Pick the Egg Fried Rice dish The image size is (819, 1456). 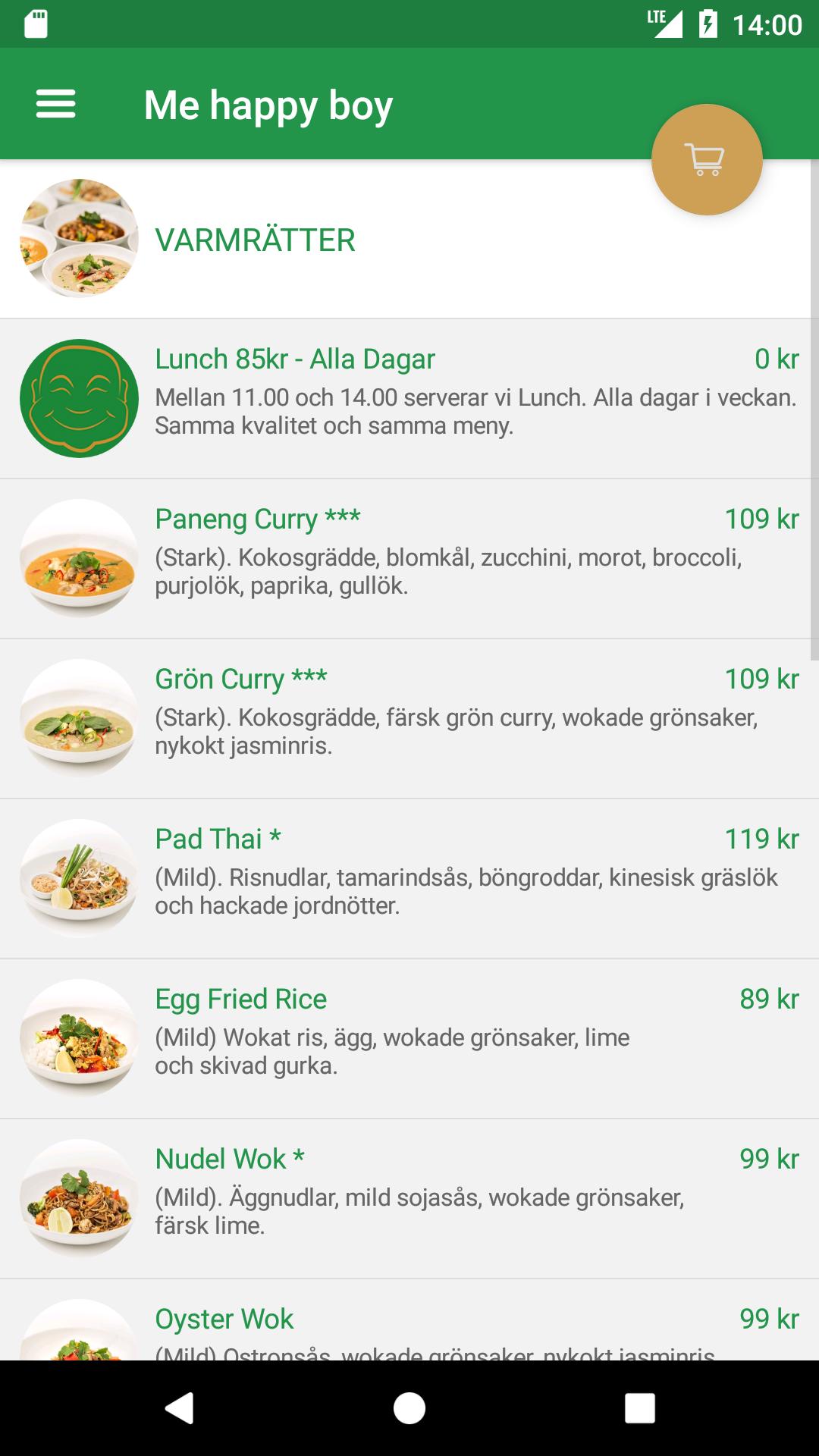[409, 1038]
